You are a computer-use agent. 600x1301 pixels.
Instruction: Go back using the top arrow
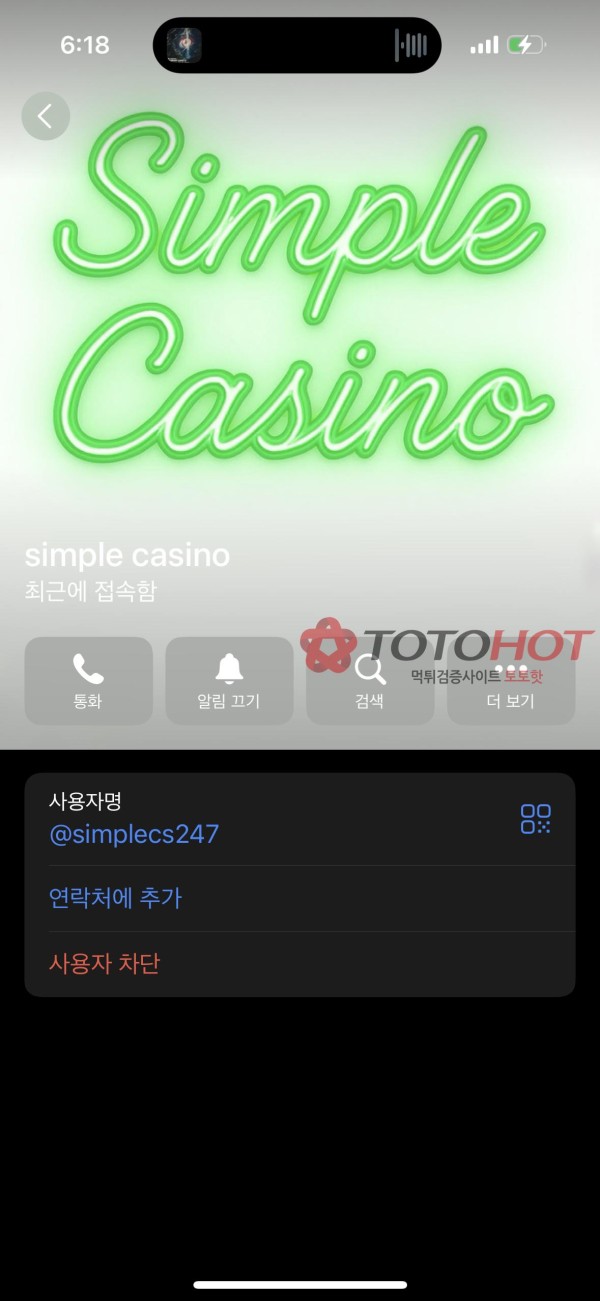[x=45, y=116]
